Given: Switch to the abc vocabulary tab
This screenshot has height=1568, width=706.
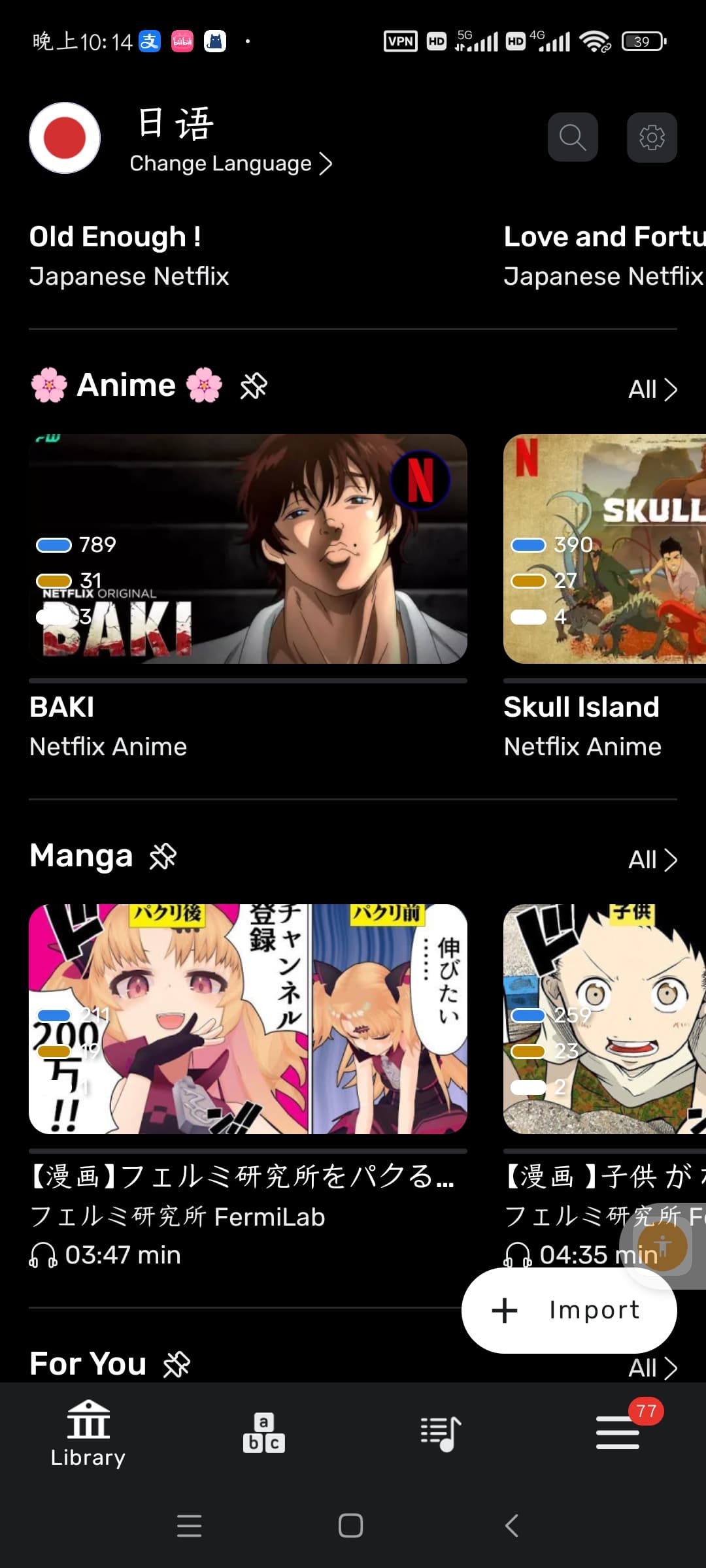Looking at the screenshot, I should (264, 1433).
